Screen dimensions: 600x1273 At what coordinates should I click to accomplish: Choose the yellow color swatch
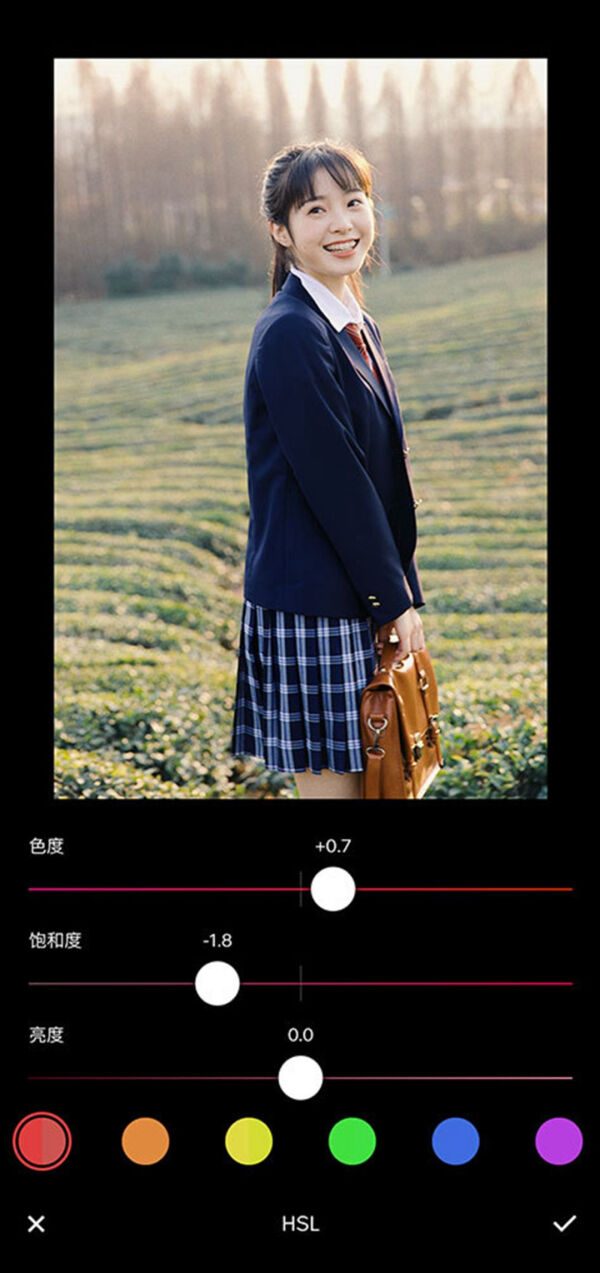point(249,1141)
